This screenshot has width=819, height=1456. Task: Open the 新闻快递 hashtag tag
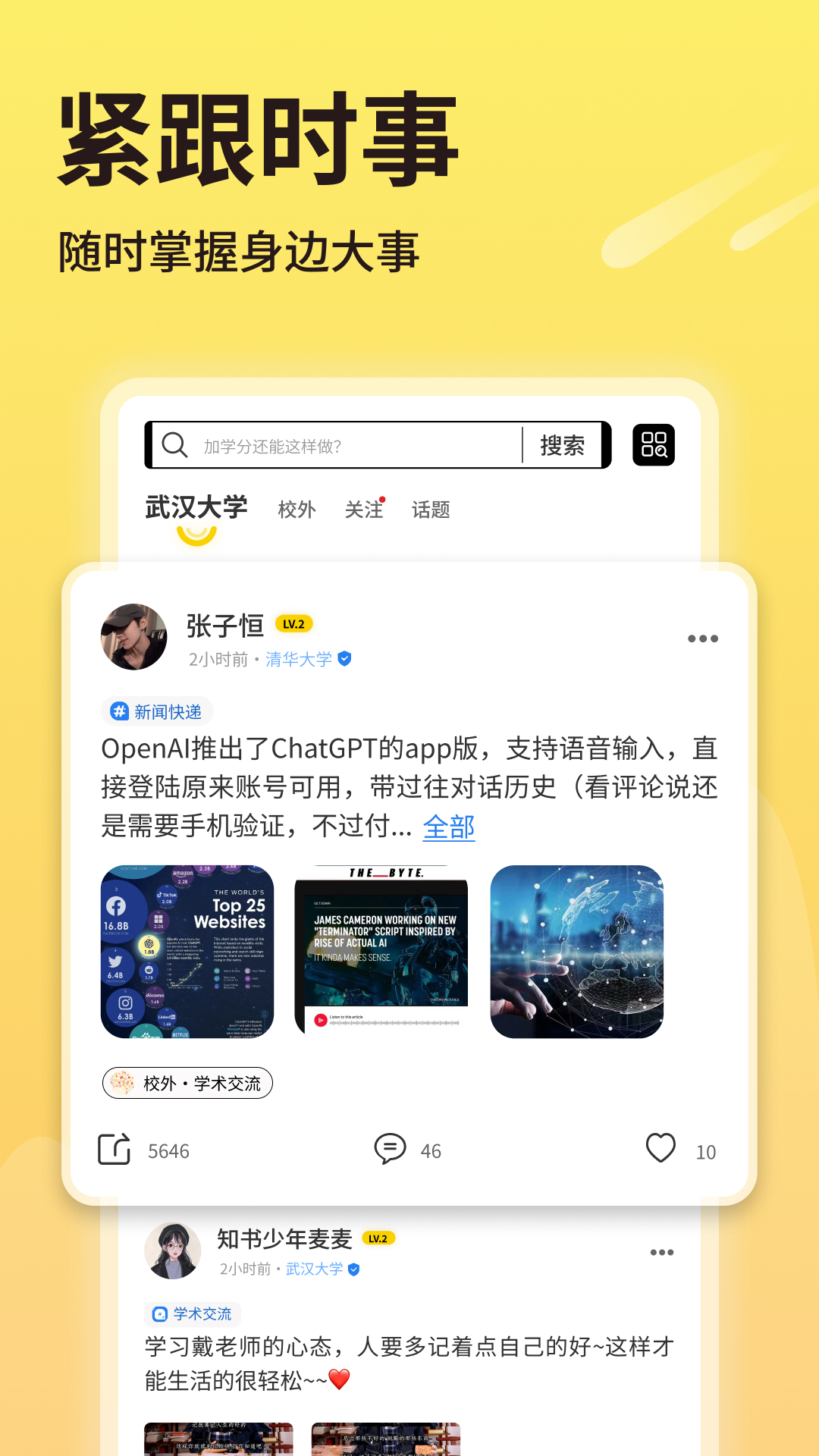point(157,711)
